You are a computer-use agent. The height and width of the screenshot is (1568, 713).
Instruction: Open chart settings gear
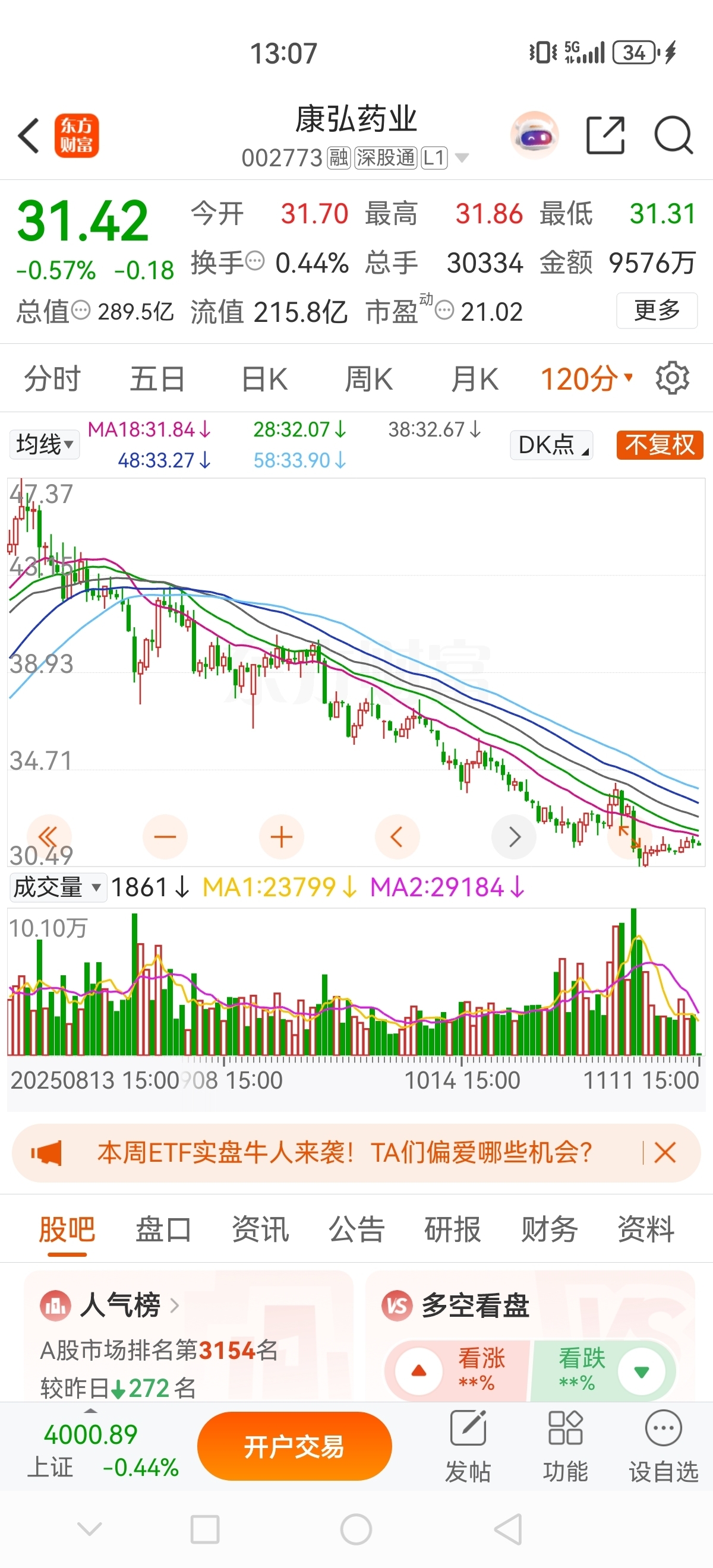pyautogui.click(x=672, y=378)
